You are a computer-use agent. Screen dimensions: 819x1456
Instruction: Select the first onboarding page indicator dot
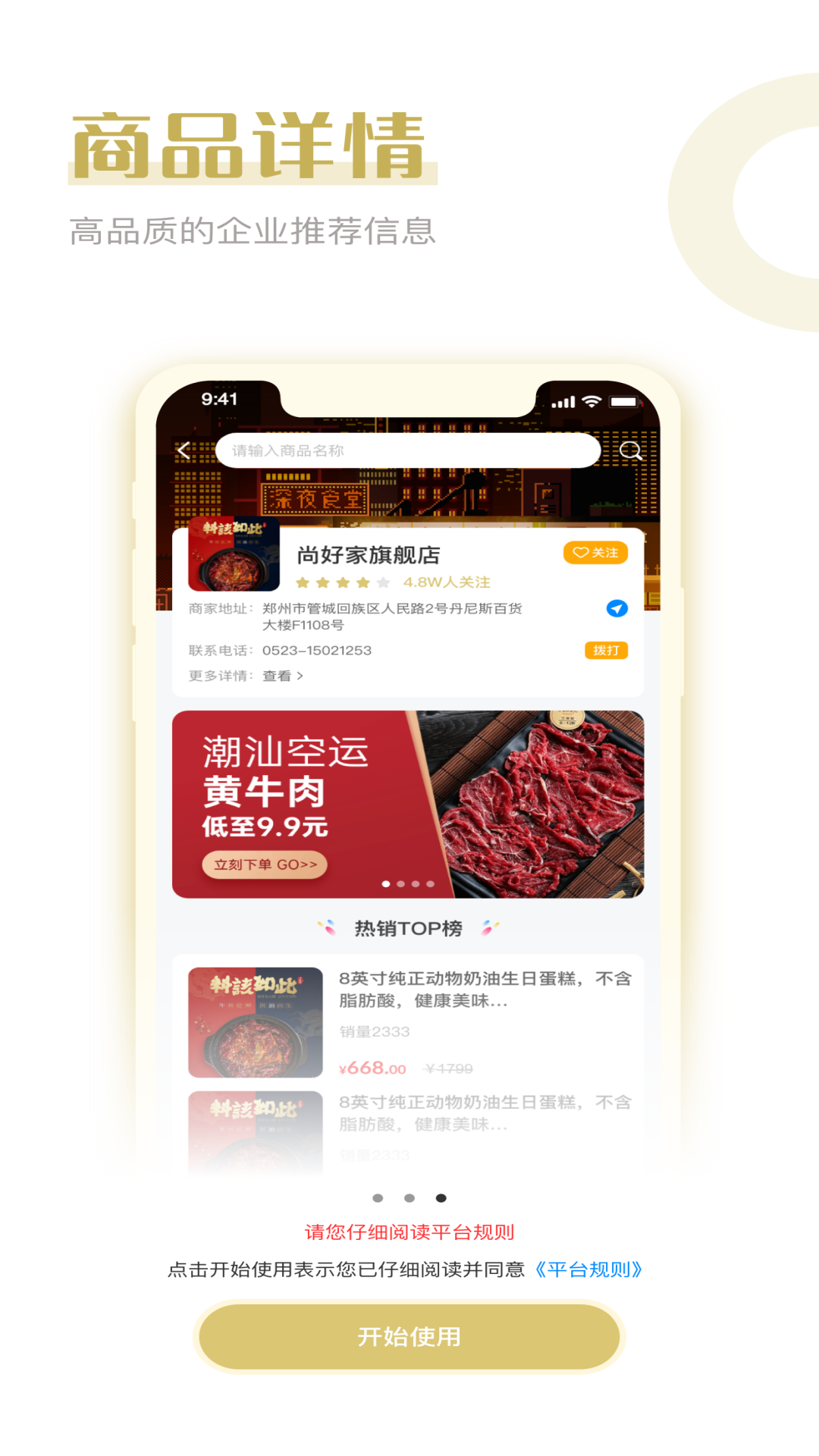(x=378, y=1198)
